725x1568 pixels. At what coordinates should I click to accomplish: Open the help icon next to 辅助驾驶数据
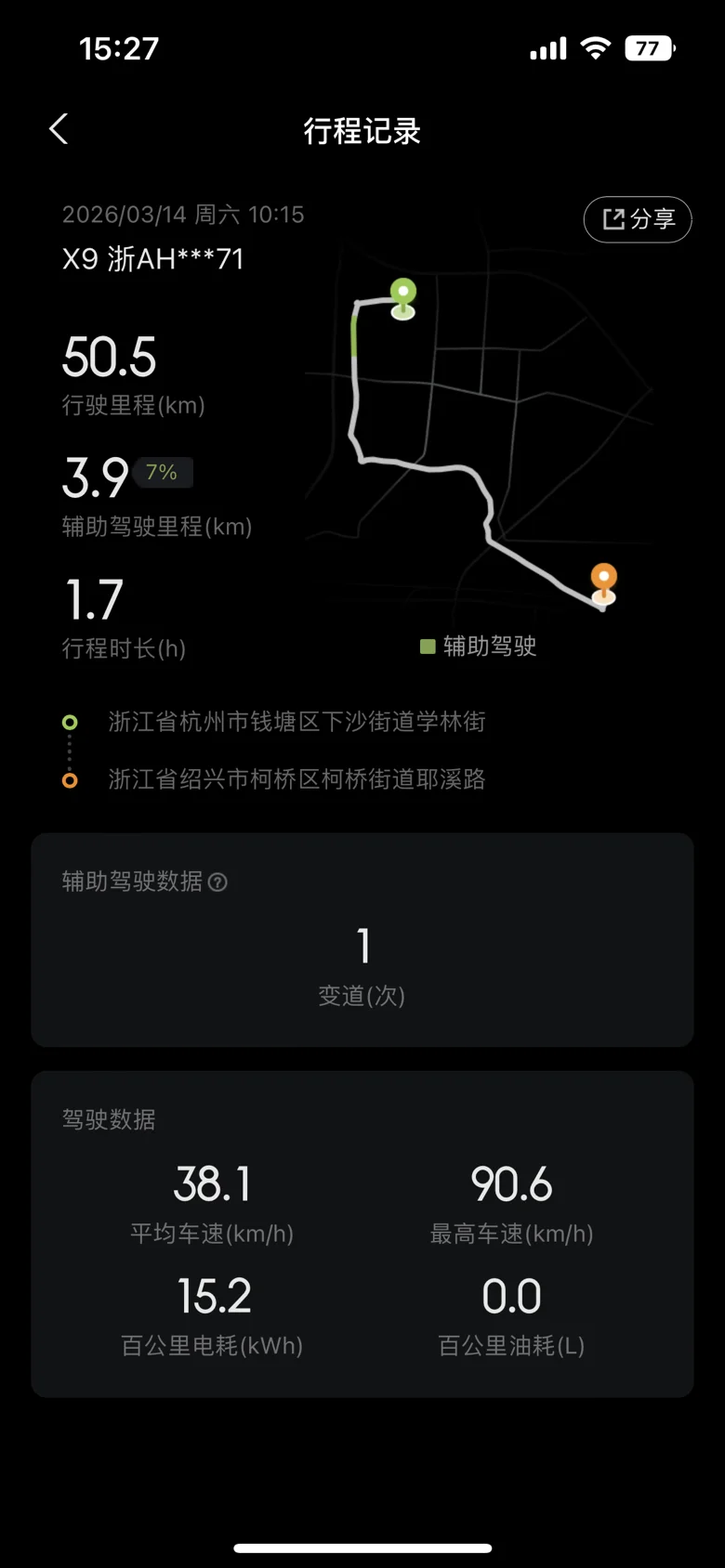[x=217, y=882]
